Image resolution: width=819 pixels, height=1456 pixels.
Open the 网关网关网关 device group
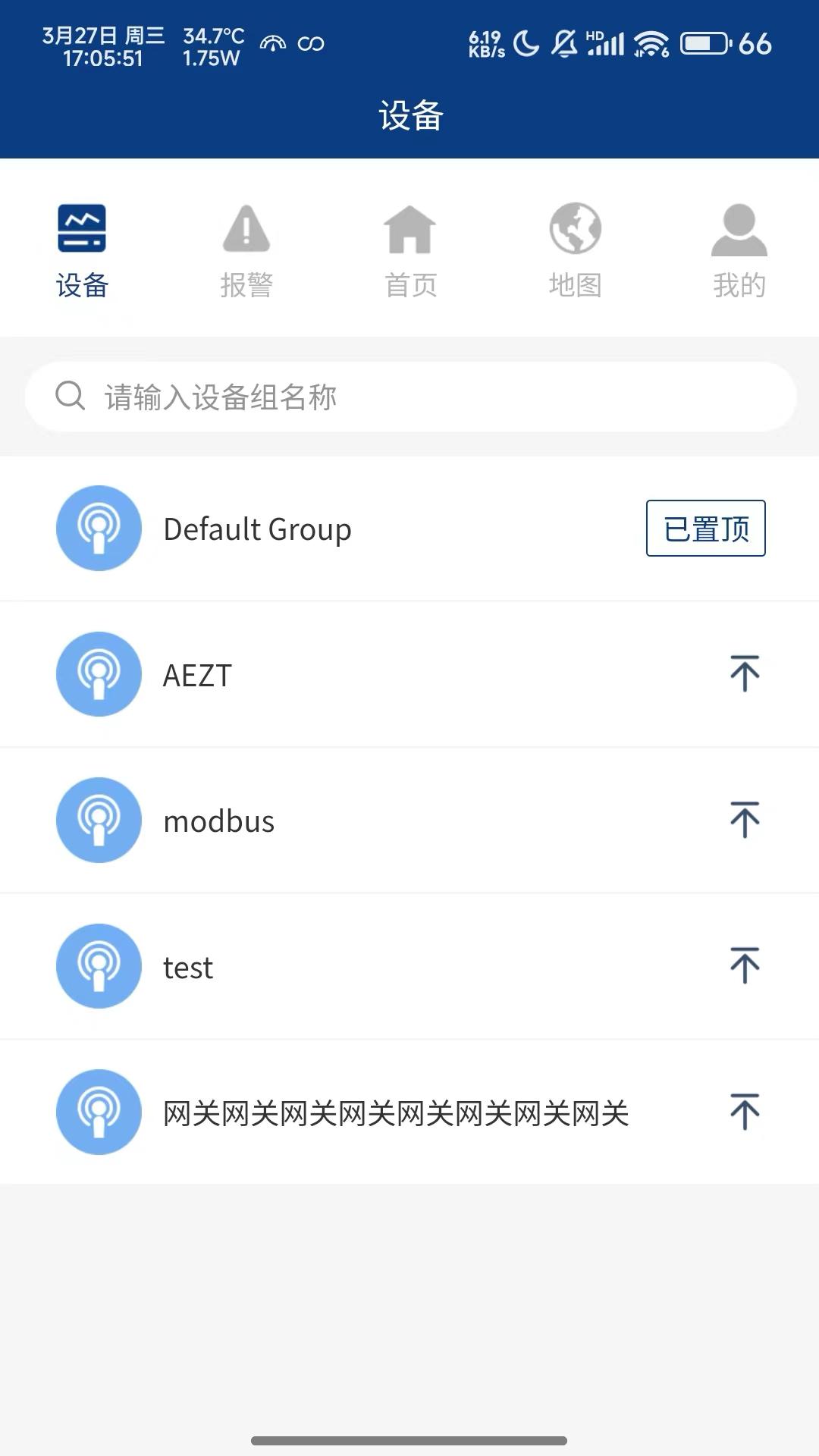click(396, 1113)
